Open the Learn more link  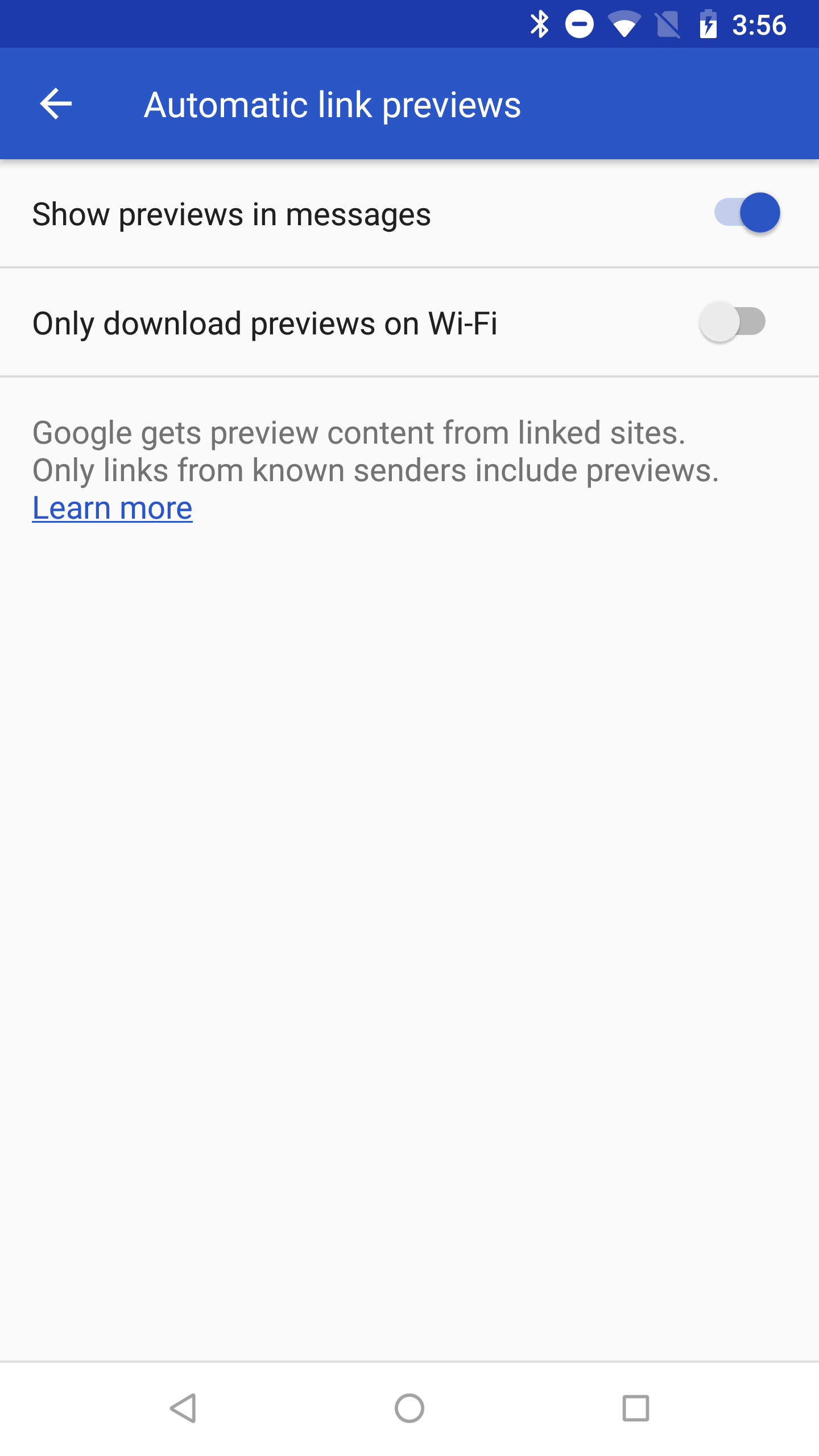coord(112,507)
